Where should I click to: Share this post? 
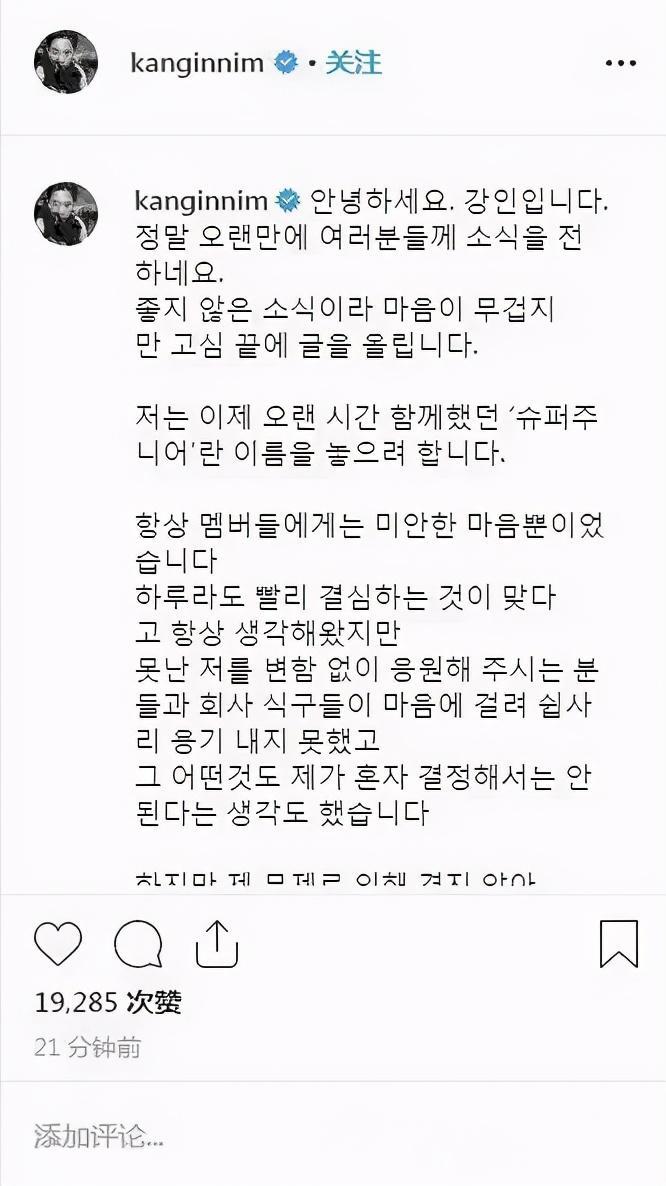pos(217,943)
